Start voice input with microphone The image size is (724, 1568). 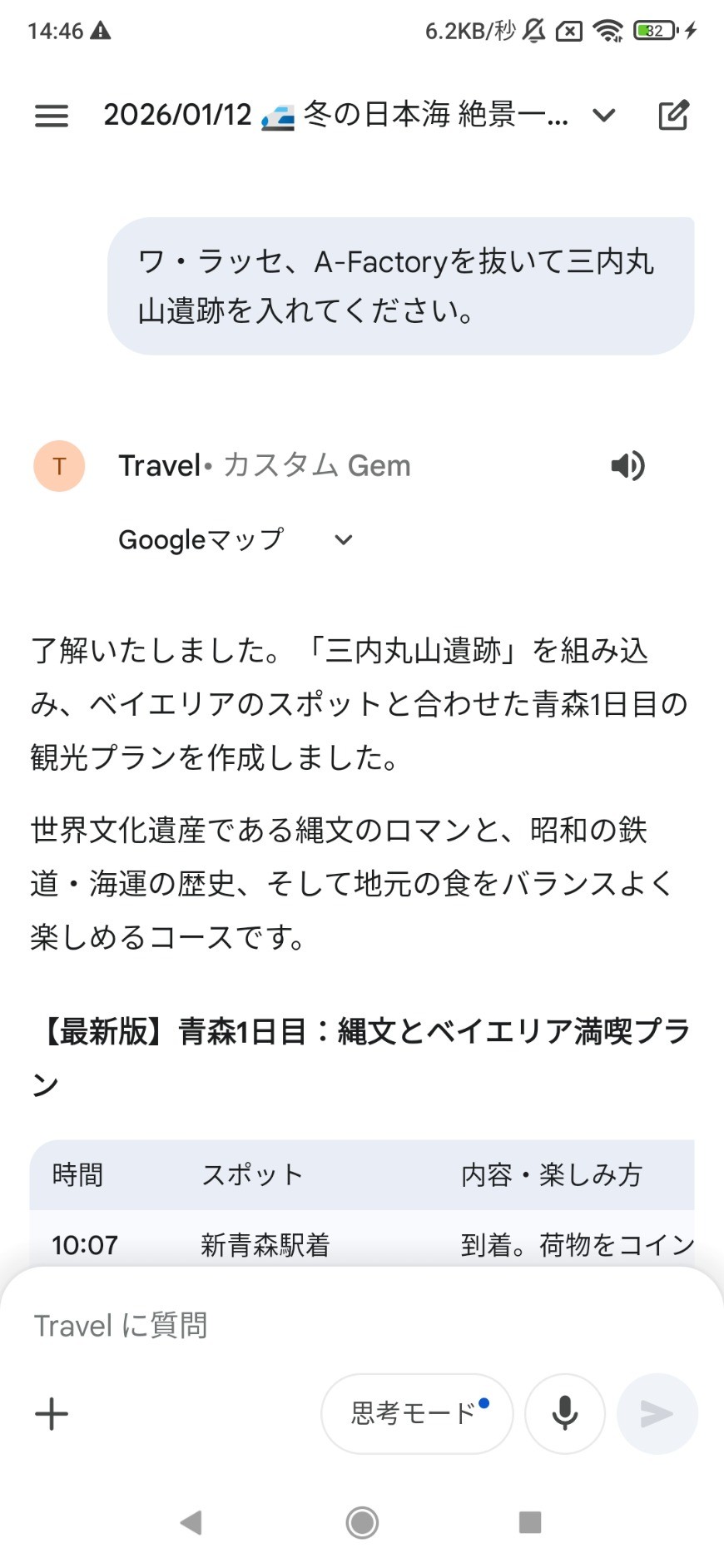565,1413
